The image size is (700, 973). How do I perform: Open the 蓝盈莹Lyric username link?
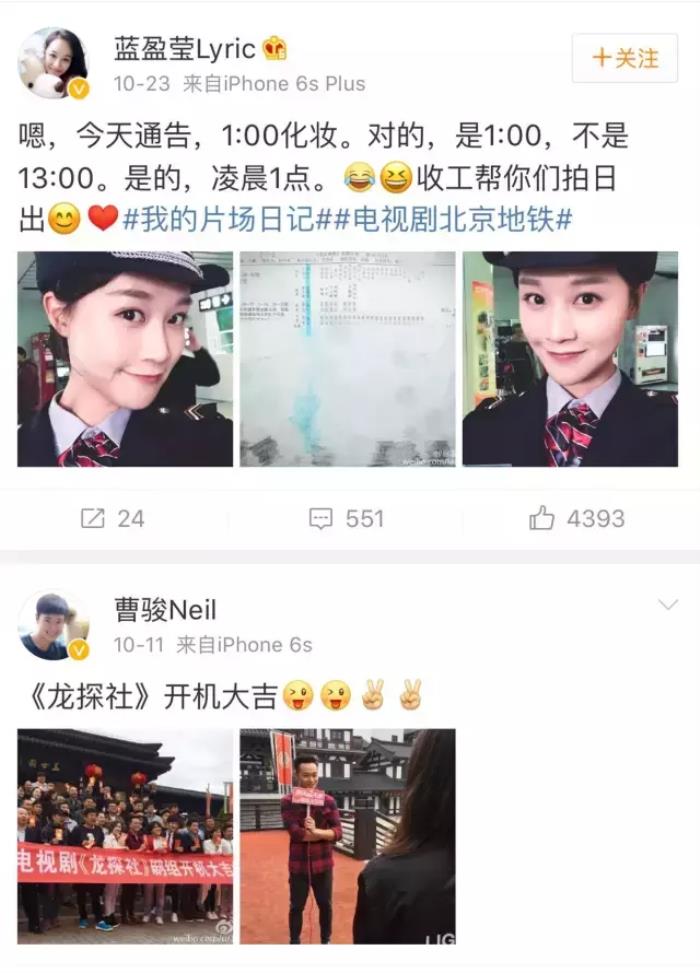(x=186, y=48)
